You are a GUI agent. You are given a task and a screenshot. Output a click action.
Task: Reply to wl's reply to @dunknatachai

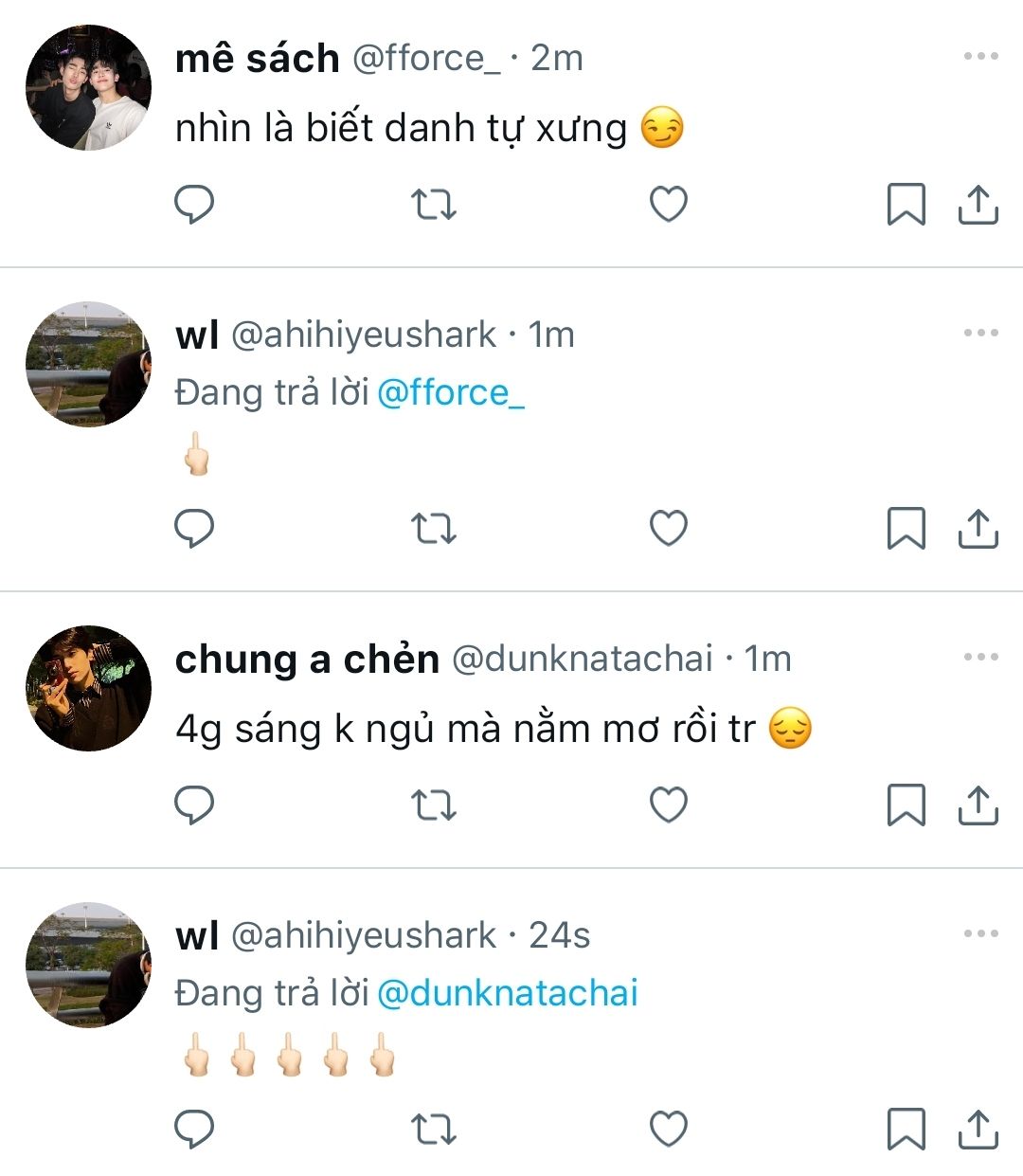[195, 1129]
